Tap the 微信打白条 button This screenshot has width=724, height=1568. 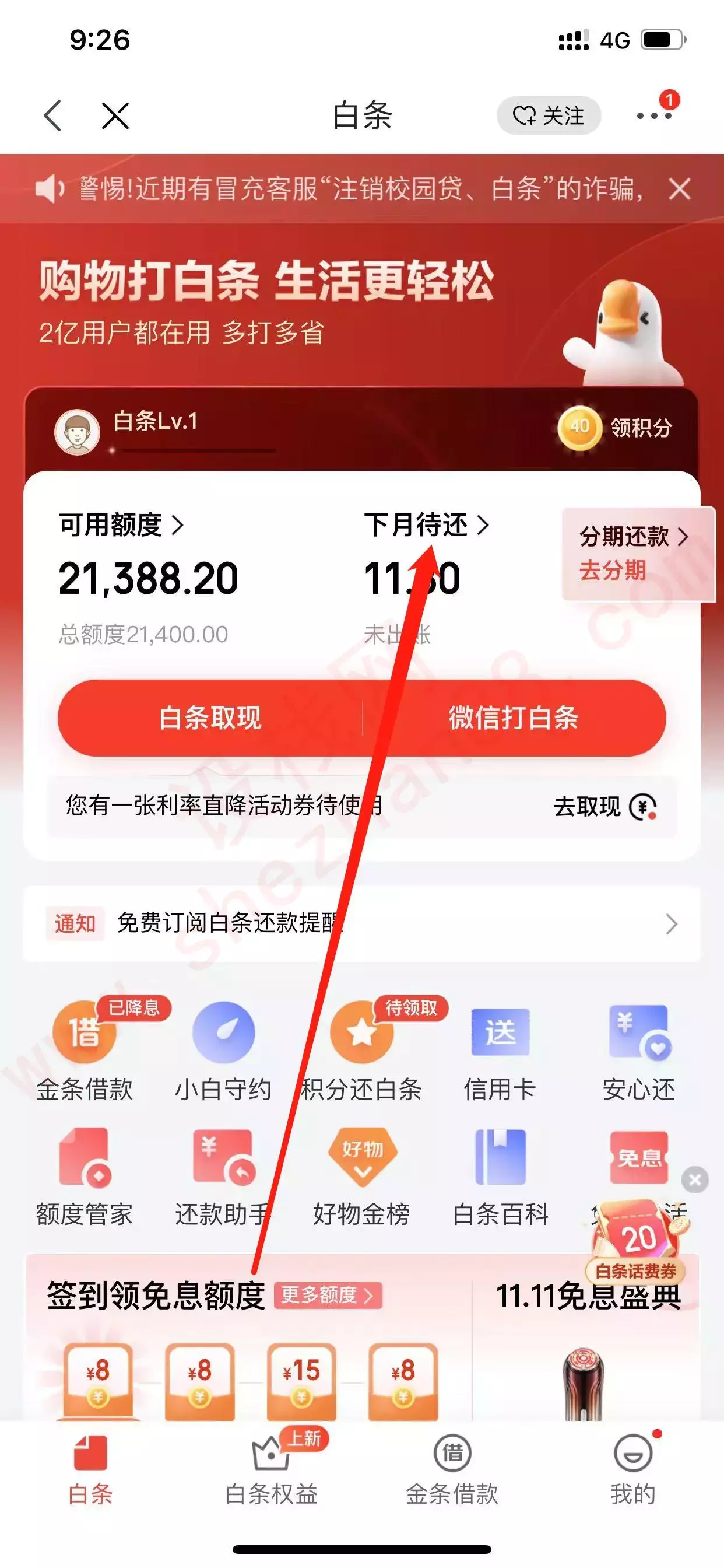(x=514, y=717)
